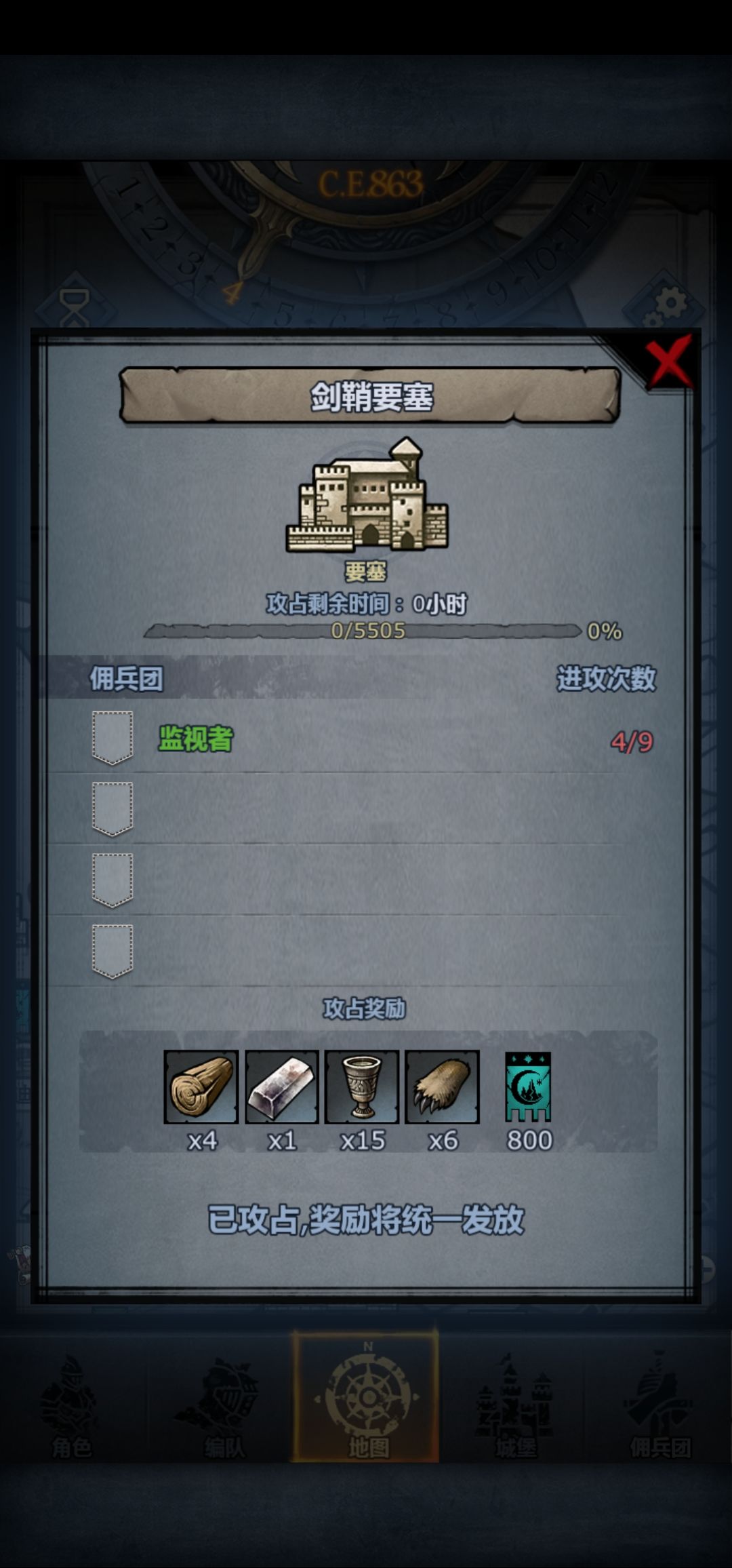732x1568 pixels.
Task: Select the wood log reward icon
Action: click(x=198, y=1084)
